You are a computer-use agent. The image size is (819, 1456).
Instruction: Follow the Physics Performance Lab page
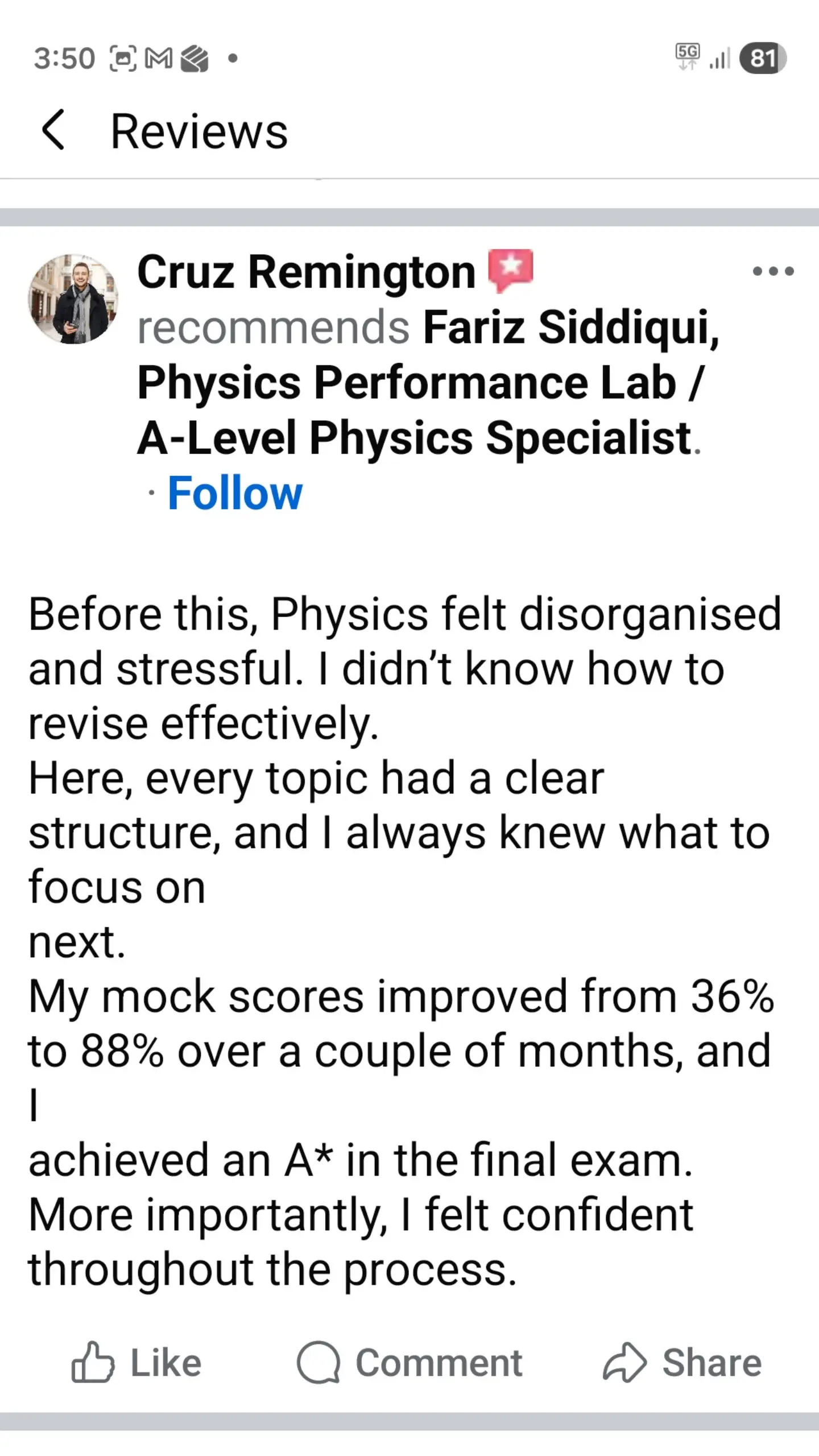click(235, 493)
